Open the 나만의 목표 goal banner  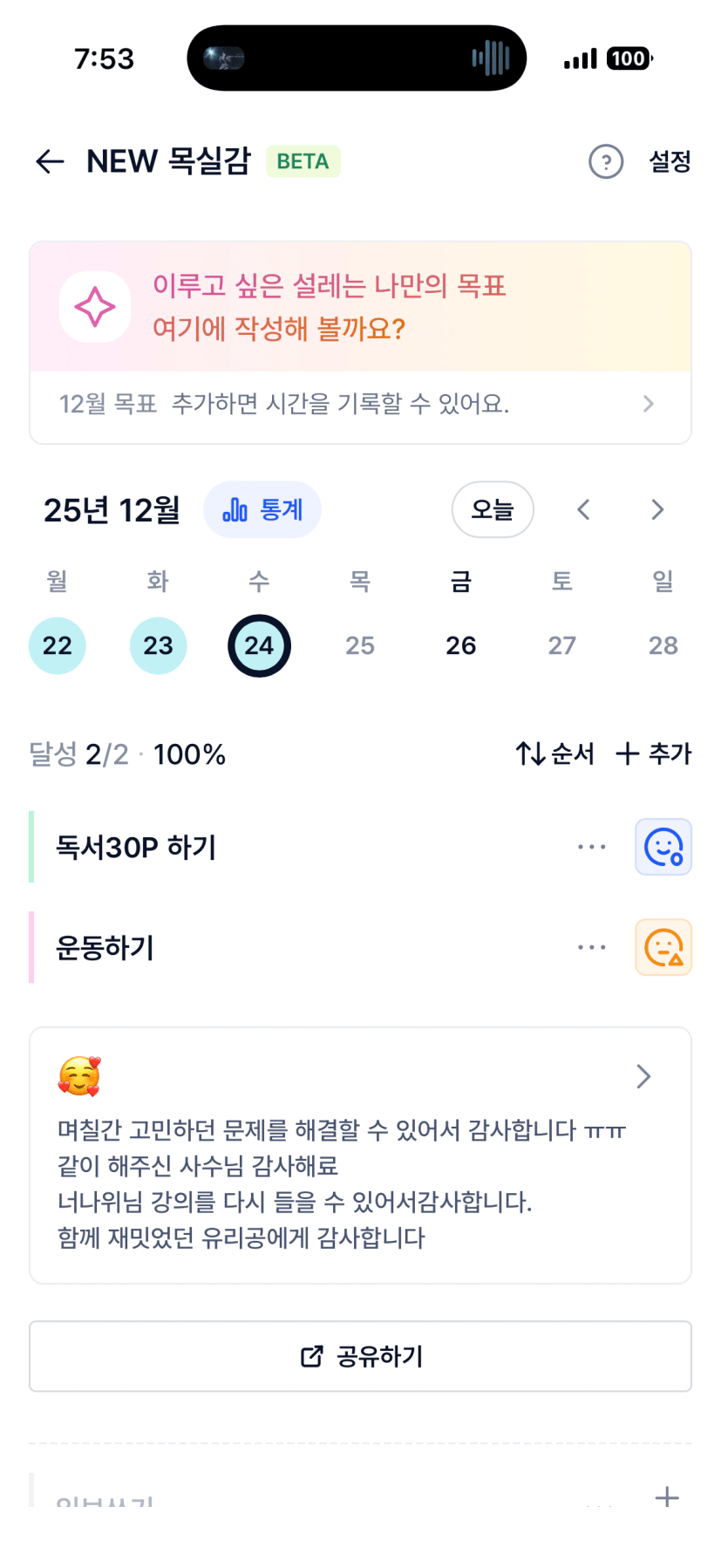point(360,307)
